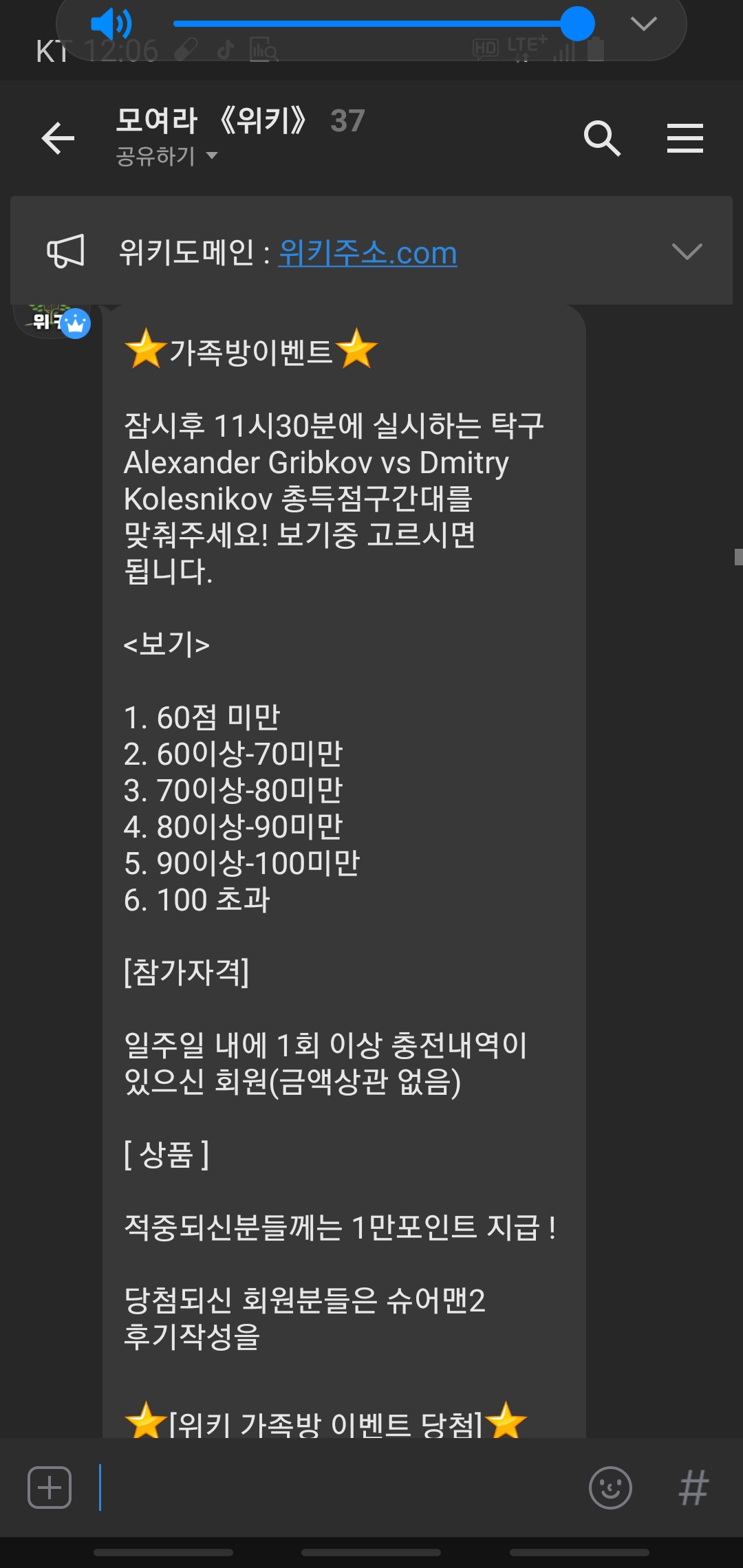The image size is (743, 1568).
Task: Open the 위키주소.com link
Action: coord(367,253)
